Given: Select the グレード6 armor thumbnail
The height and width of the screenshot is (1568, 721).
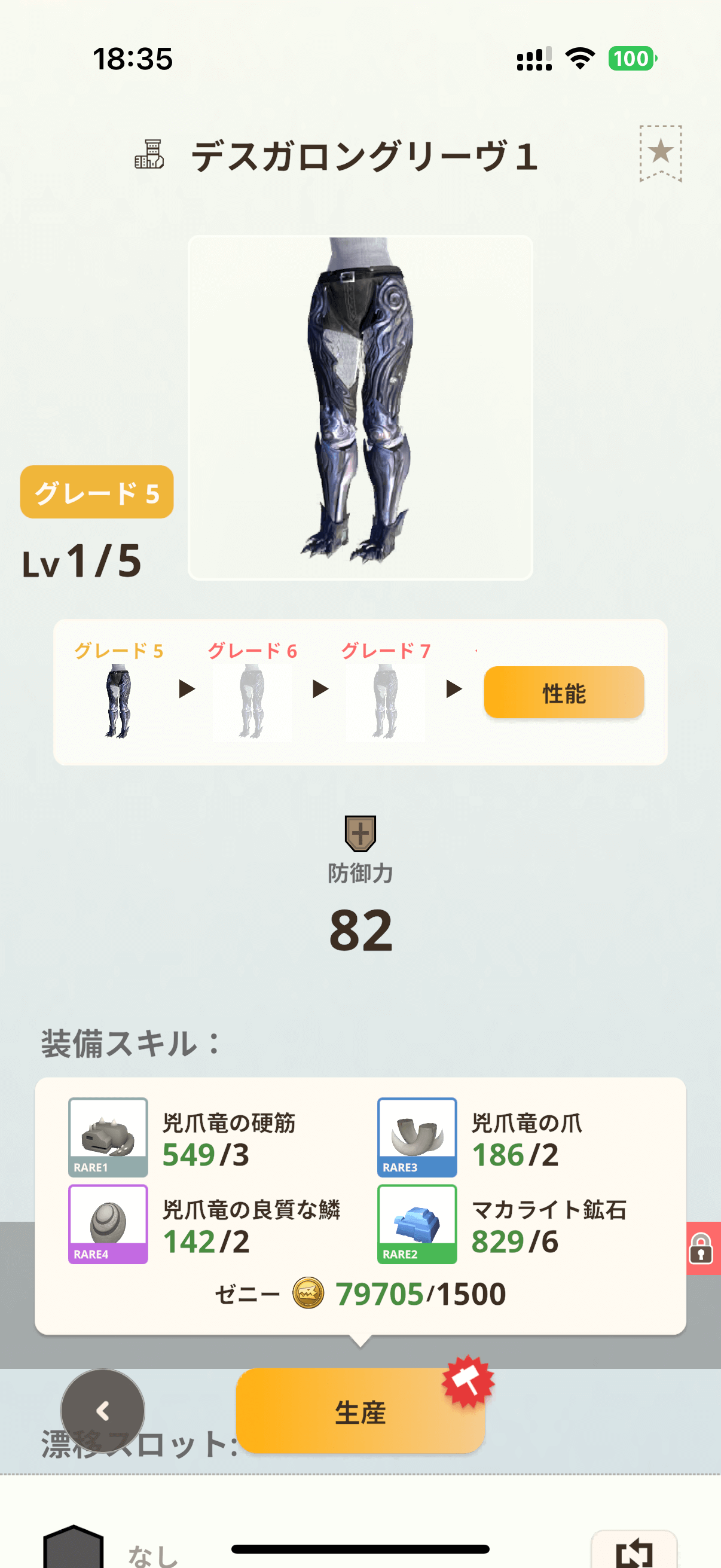Looking at the screenshot, I should click(x=252, y=701).
